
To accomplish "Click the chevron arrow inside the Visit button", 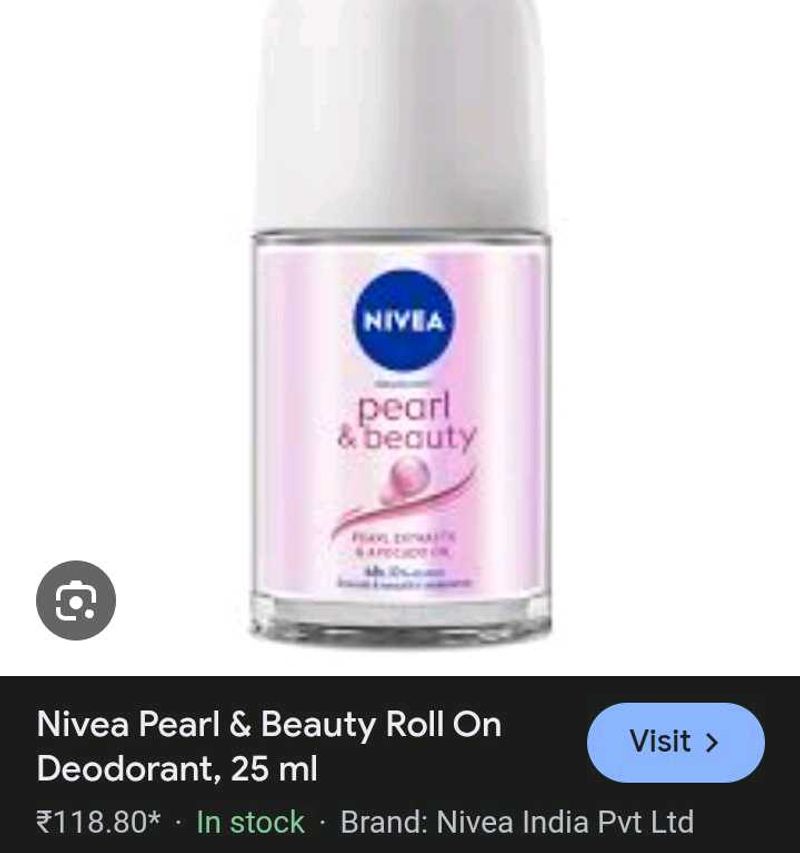I will [714, 741].
